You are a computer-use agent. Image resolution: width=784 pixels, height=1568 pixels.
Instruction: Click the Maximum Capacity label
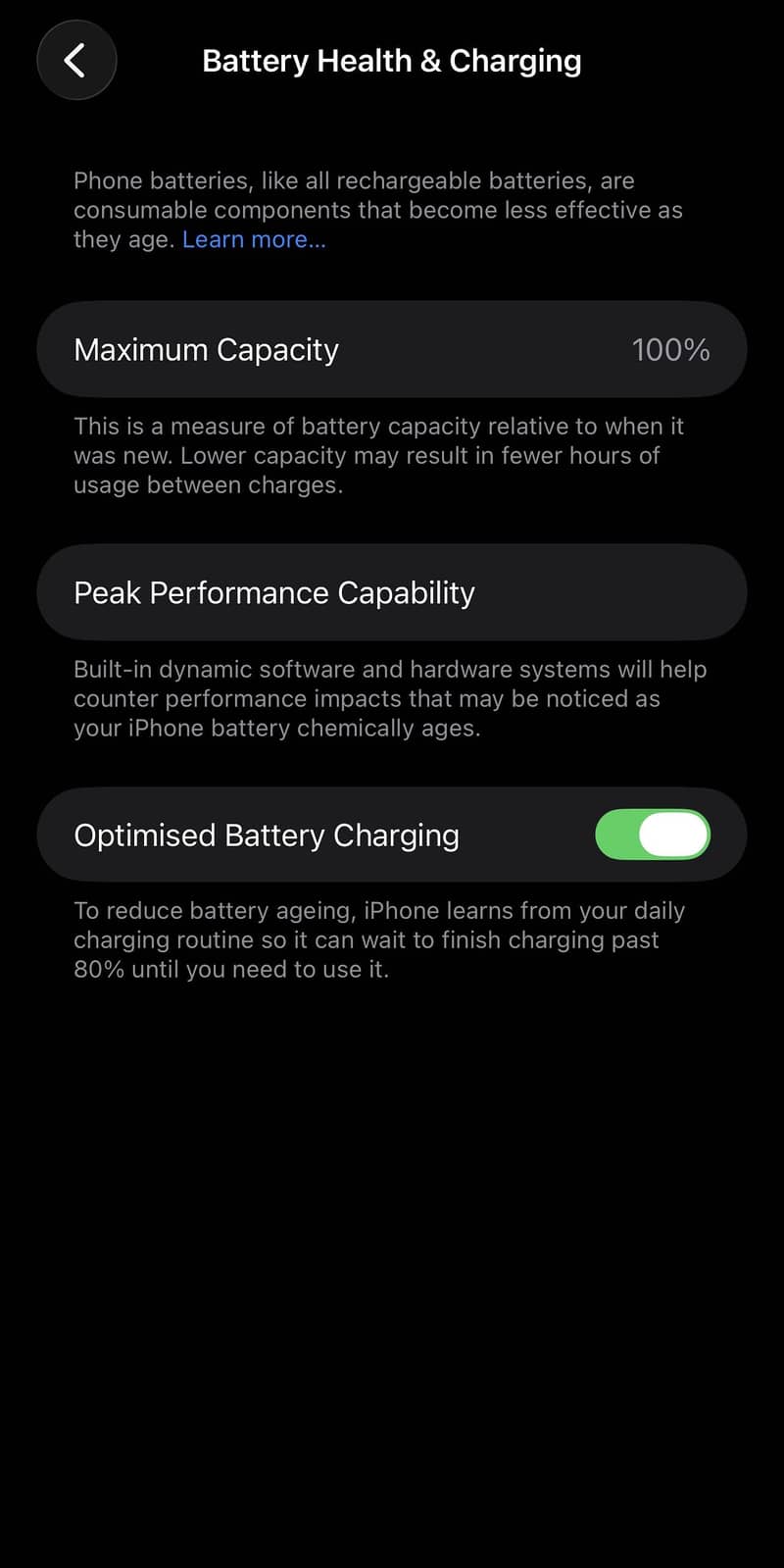(205, 349)
